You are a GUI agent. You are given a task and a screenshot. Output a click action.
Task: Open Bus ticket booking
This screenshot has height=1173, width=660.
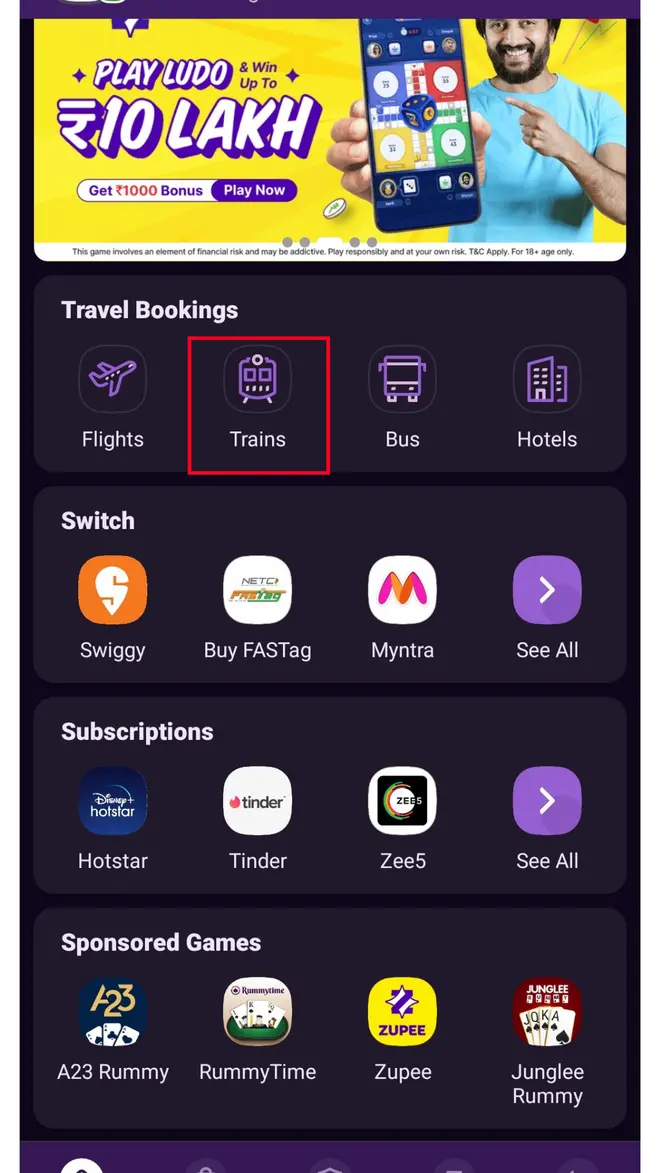(402, 381)
